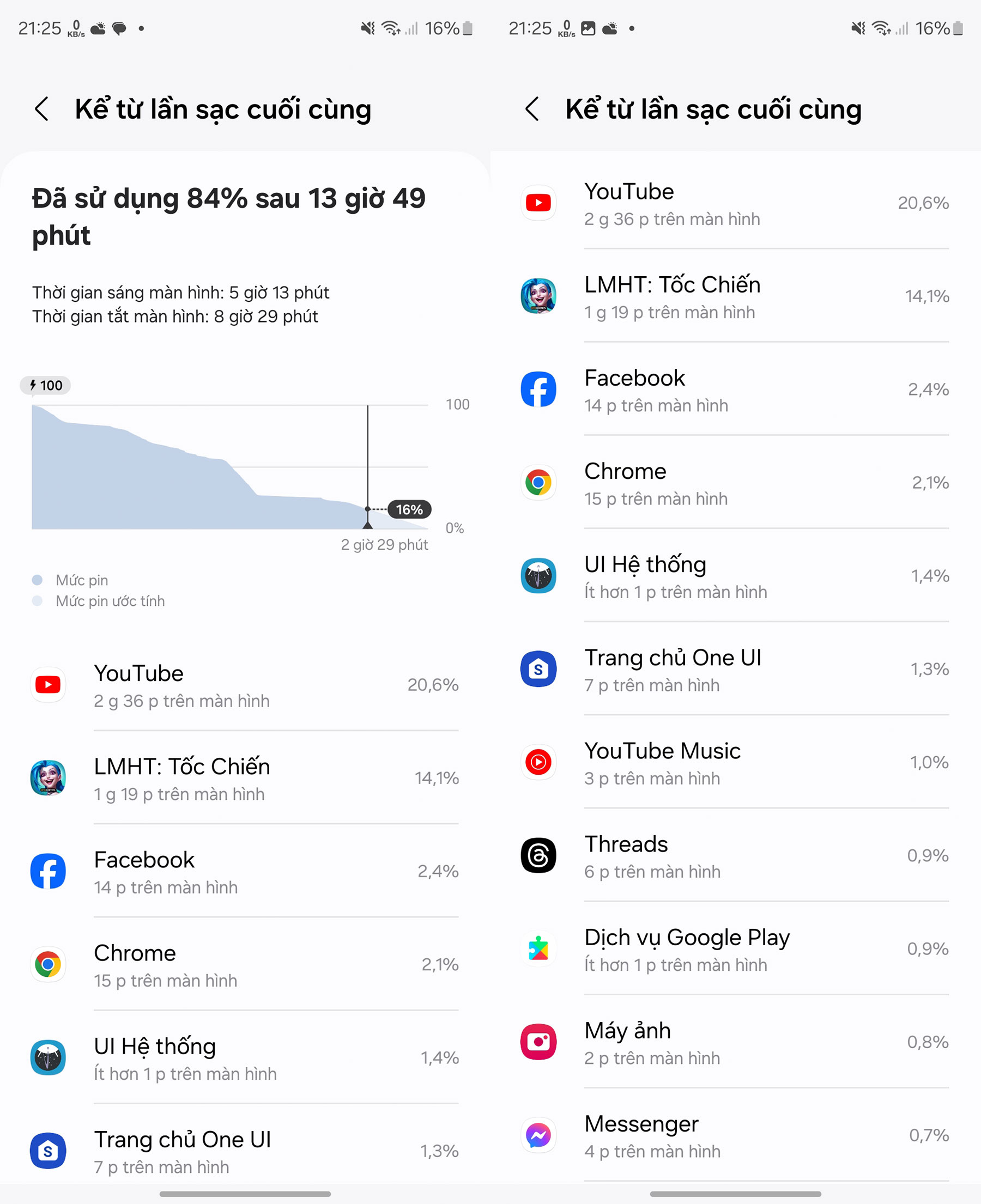The image size is (981, 1204).
Task: Tap the 16% marker on battery graph
Action: click(x=409, y=509)
